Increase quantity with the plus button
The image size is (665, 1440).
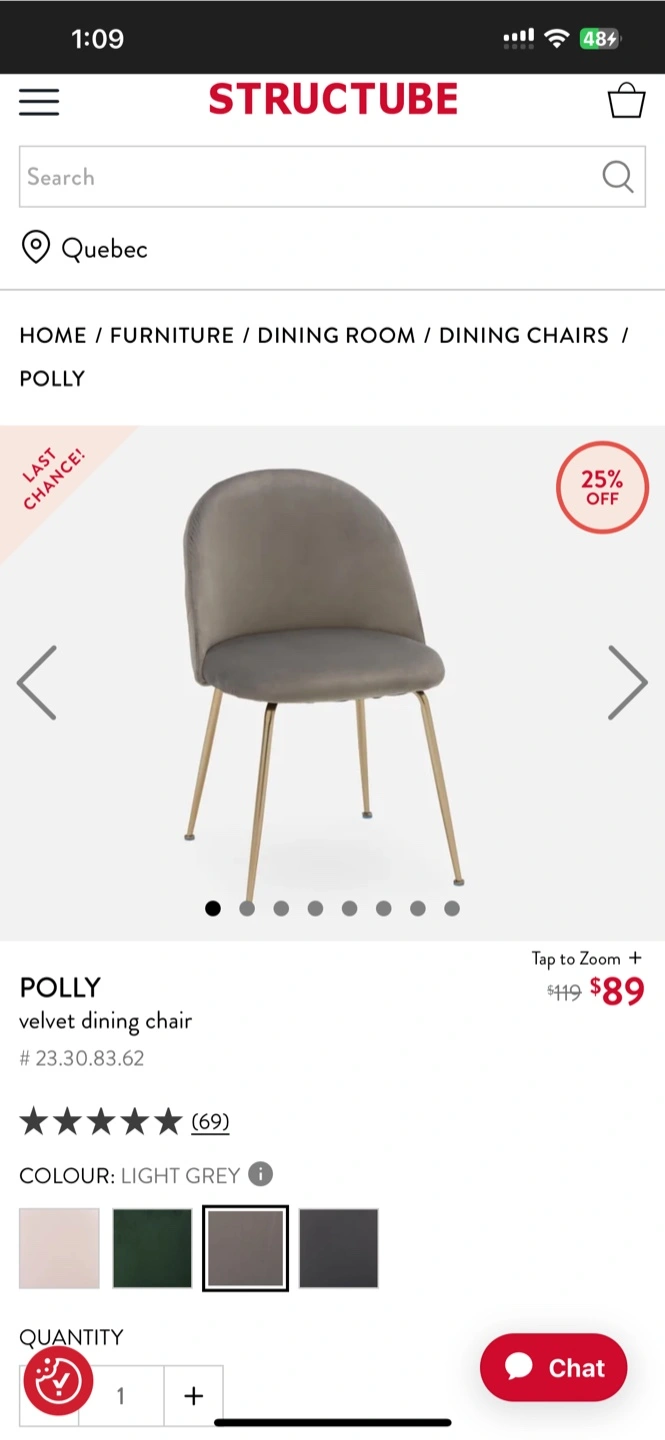pos(194,1396)
